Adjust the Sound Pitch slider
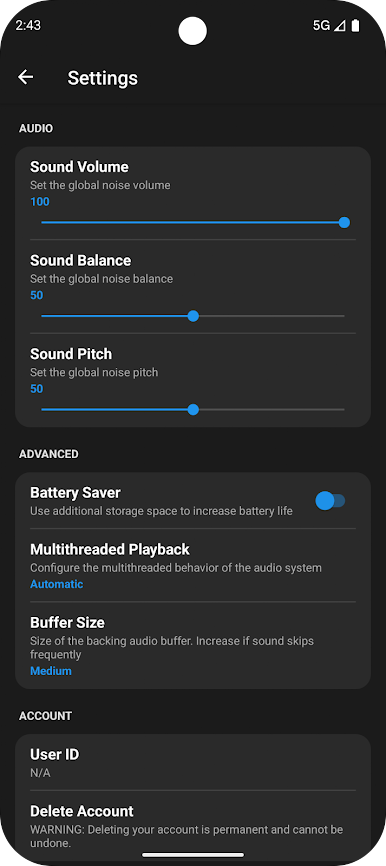This screenshot has width=386, height=866. pos(193,410)
